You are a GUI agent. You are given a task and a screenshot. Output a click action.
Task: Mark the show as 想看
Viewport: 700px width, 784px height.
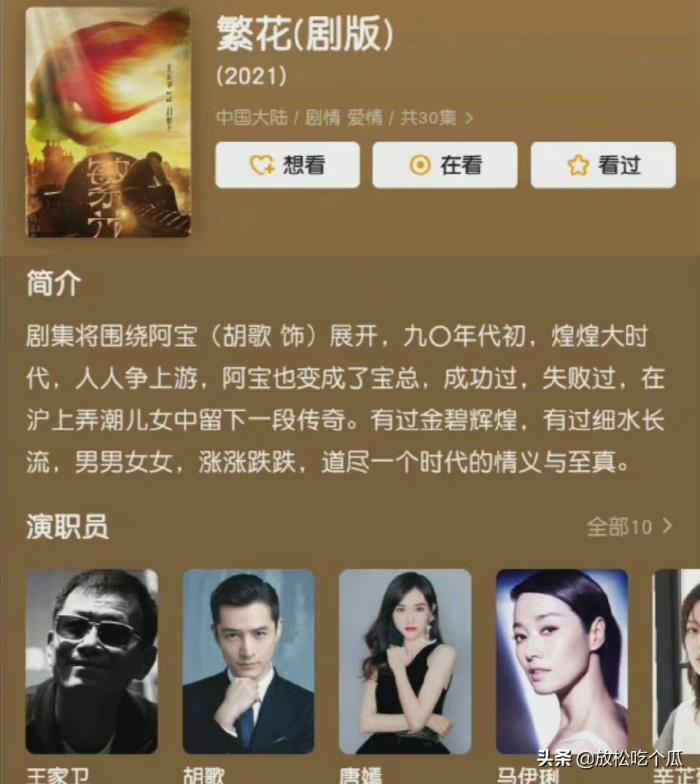point(287,165)
